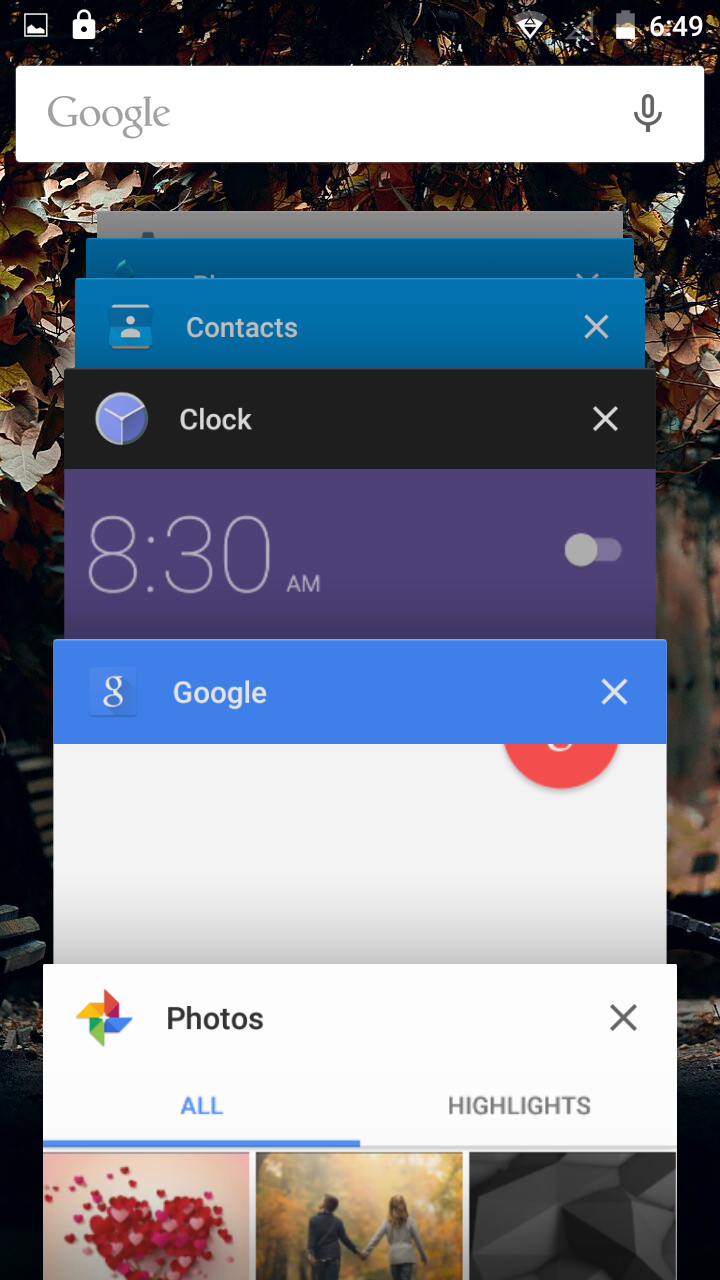Open the Contacts app from recents
720x1280 pixels.
pos(242,328)
